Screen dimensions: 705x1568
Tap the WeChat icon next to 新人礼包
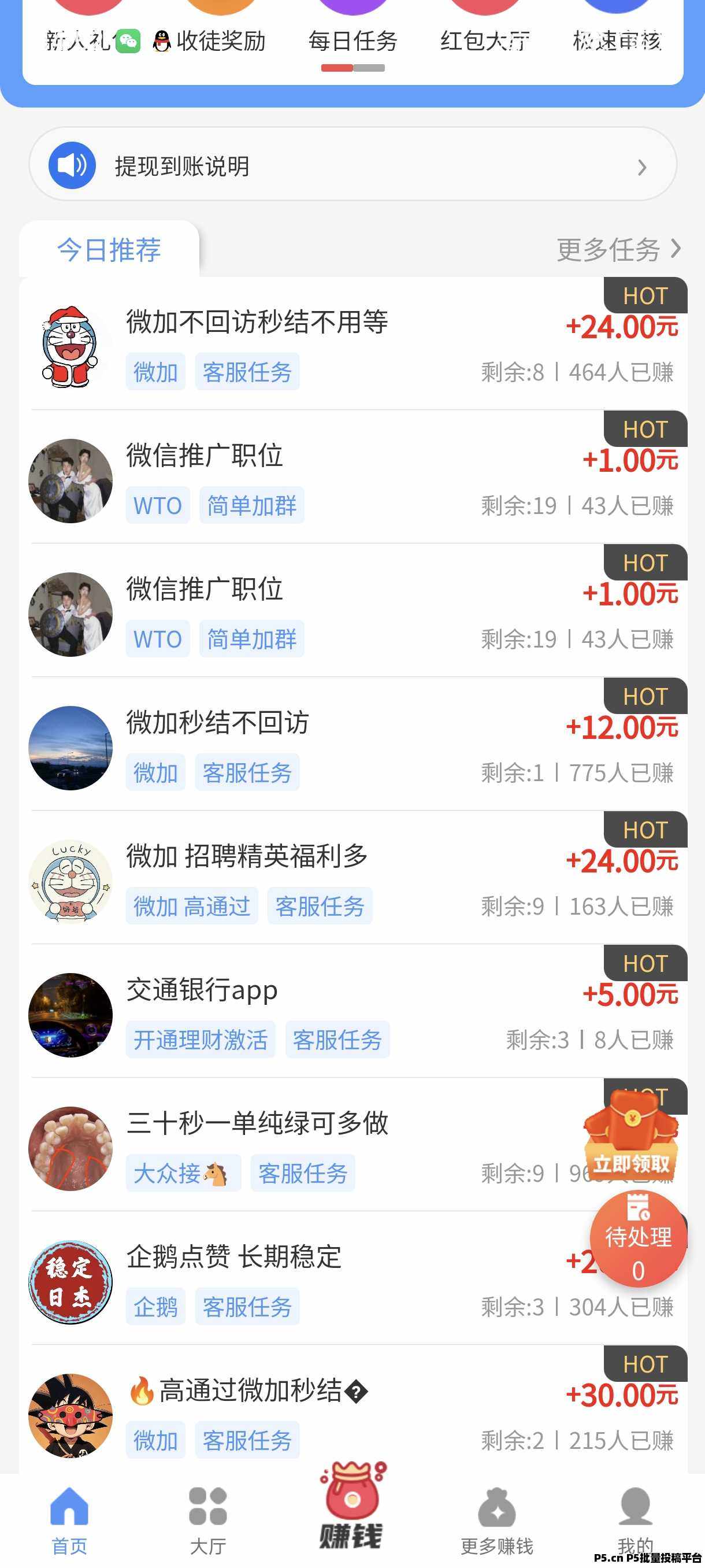coord(128,42)
